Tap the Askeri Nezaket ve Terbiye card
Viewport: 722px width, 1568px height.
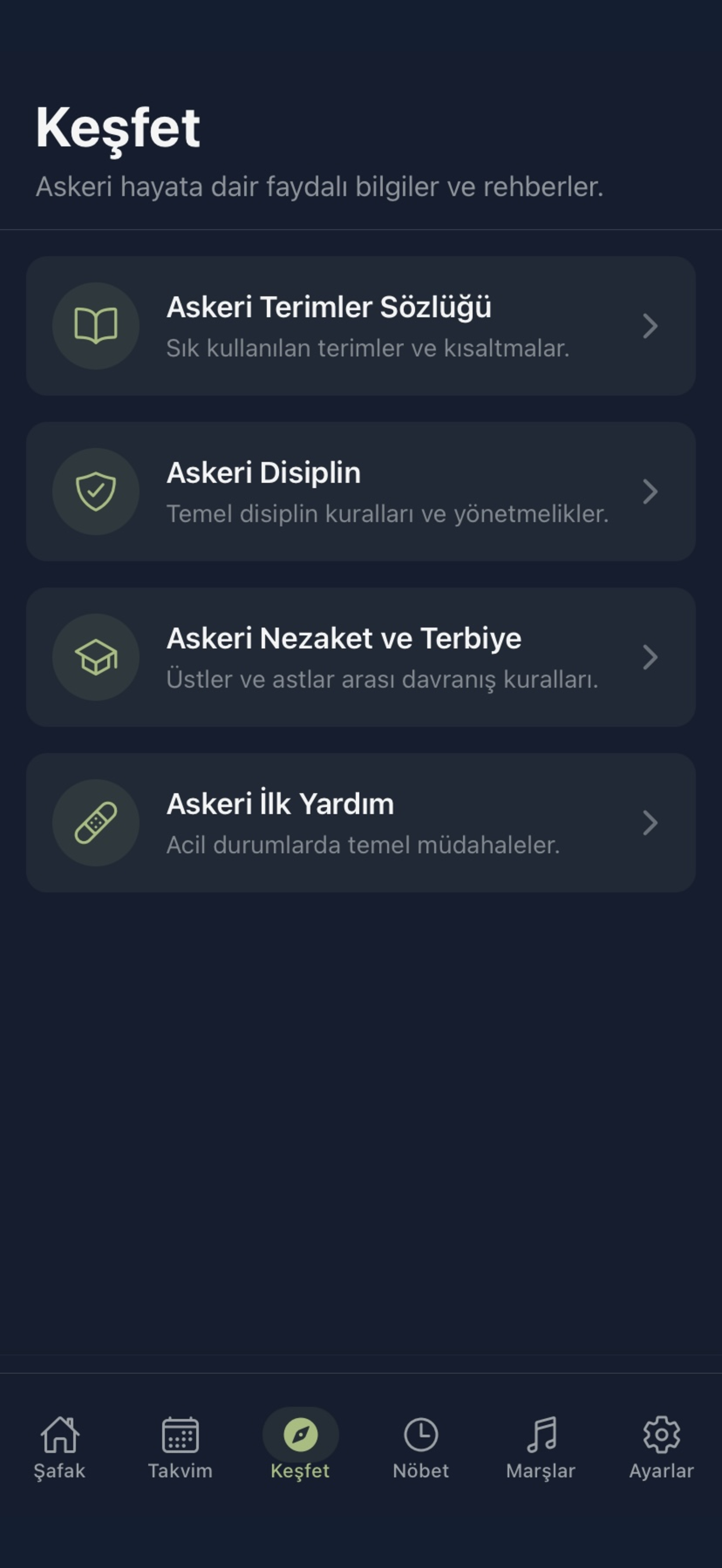361,656
